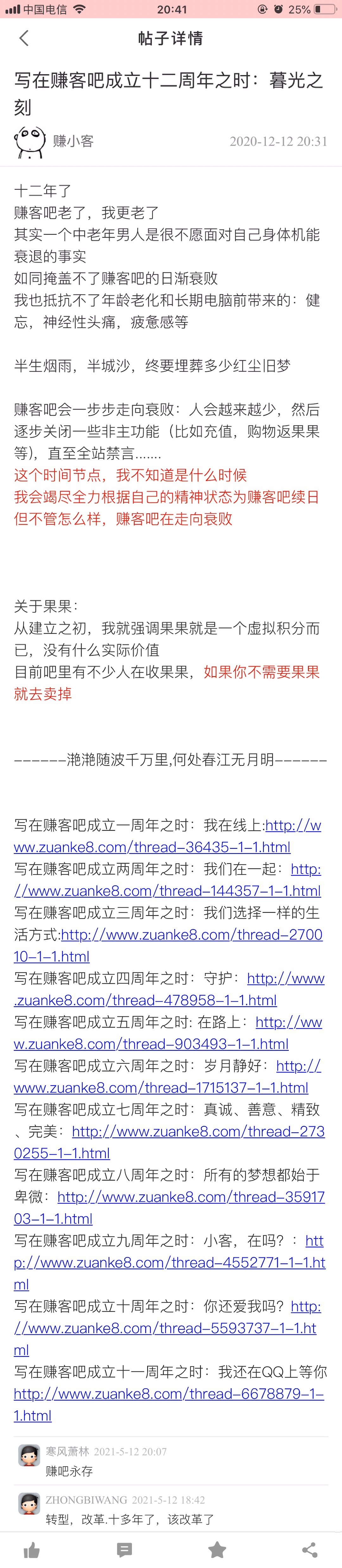Open the thread-2730255 seventh anniversary link
The image size is (342, 1568).
(x=198, y=1131)
